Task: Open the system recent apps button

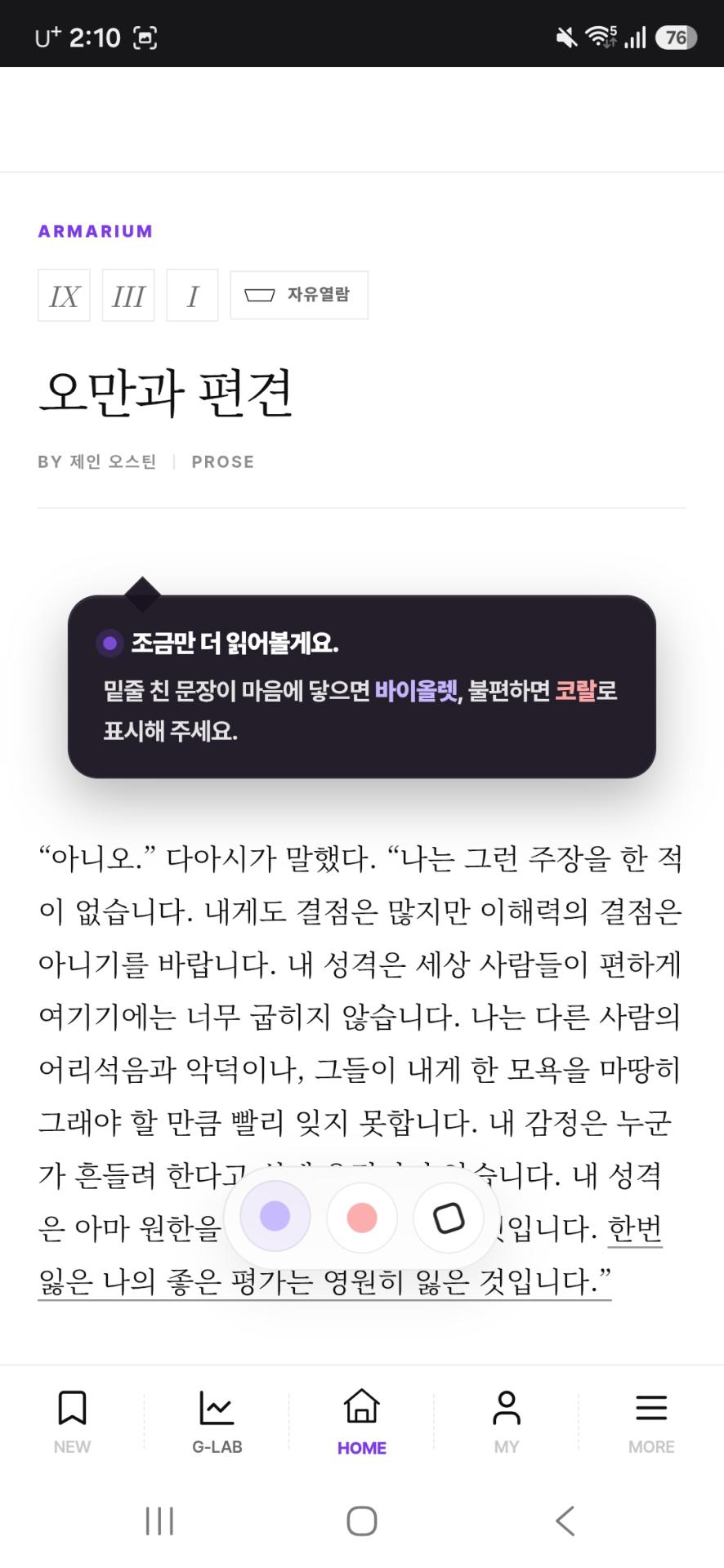Action: click(159, 1521)
